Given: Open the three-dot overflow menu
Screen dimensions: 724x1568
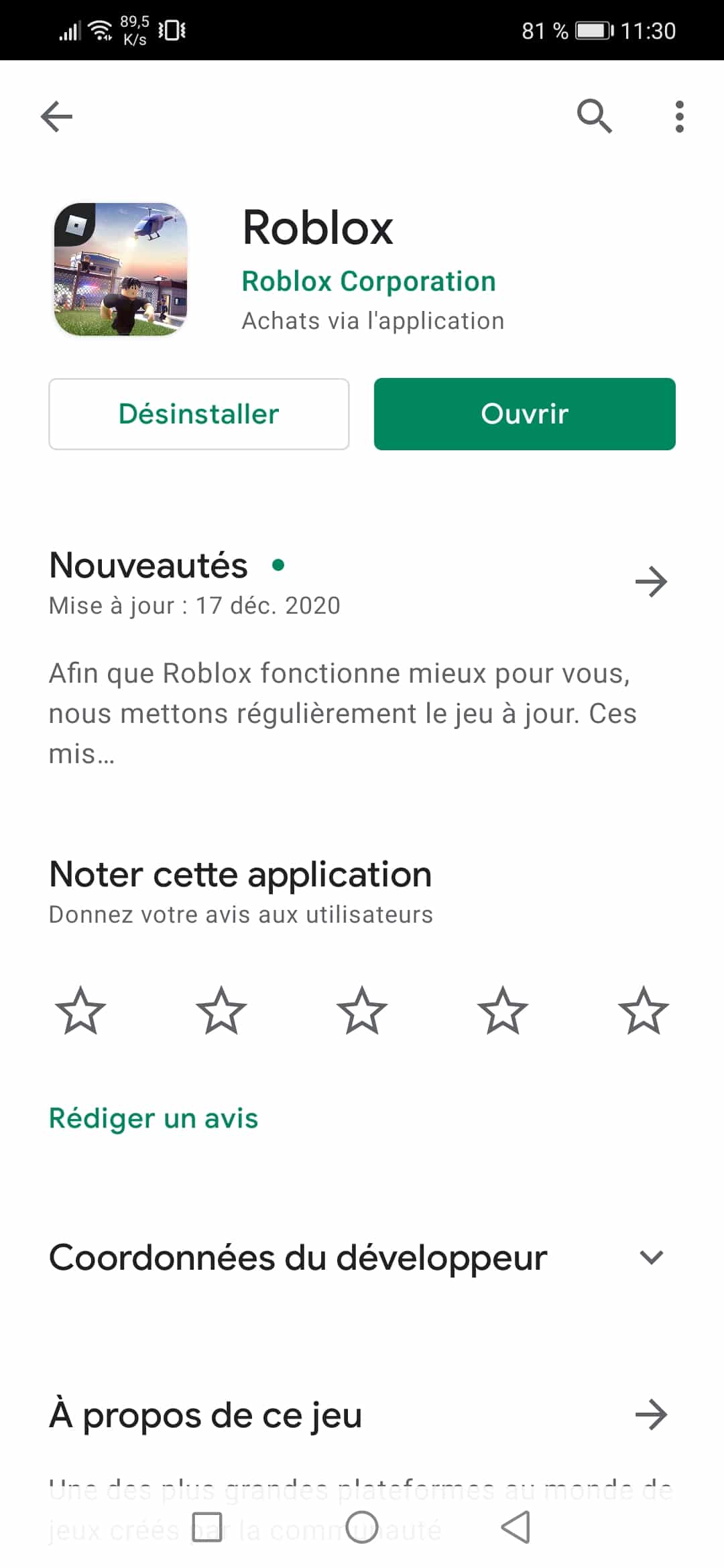Looking at the screenshot, I should click(679, 117).
